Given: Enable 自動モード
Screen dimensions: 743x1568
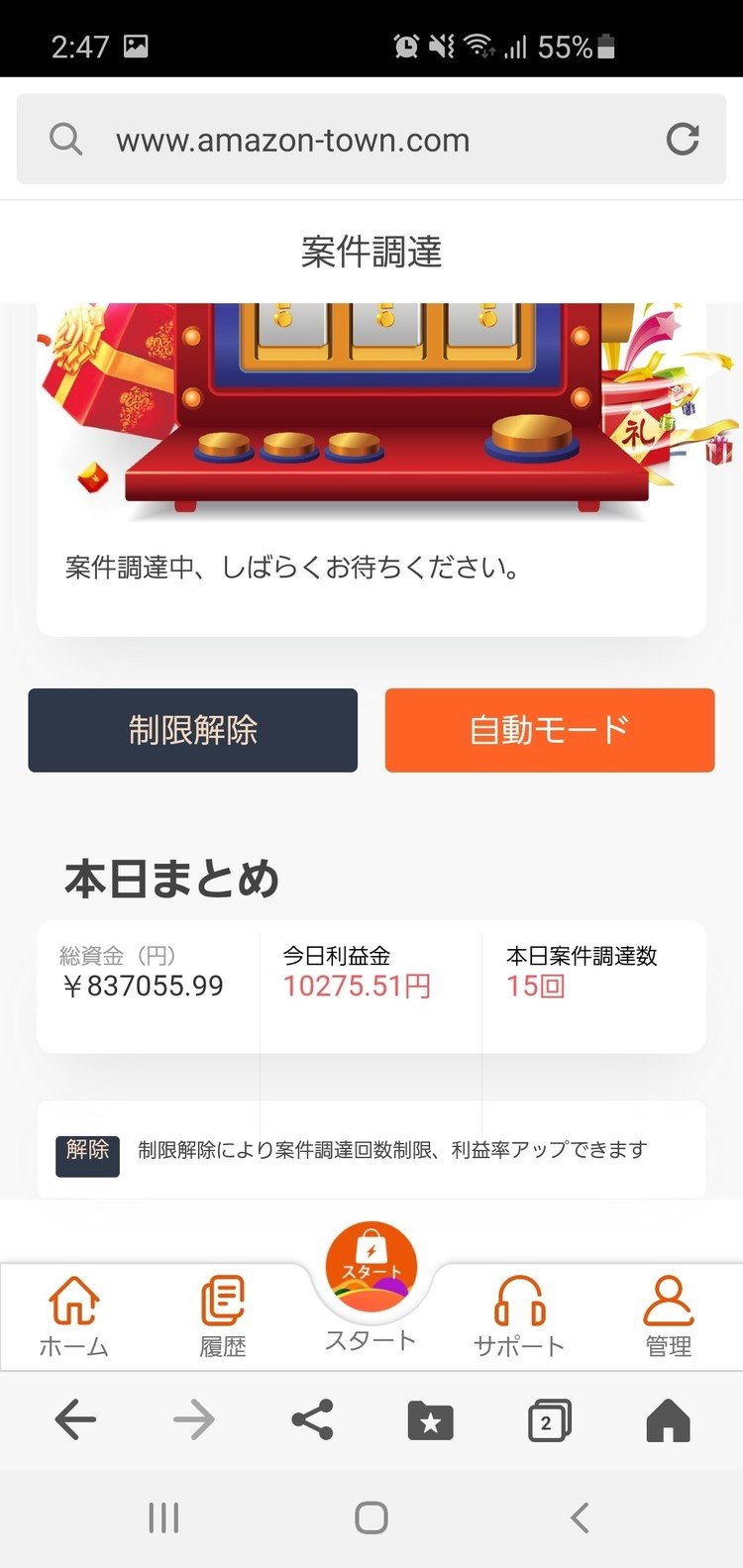Looking at the screenshot, I should tap(550, 730).
